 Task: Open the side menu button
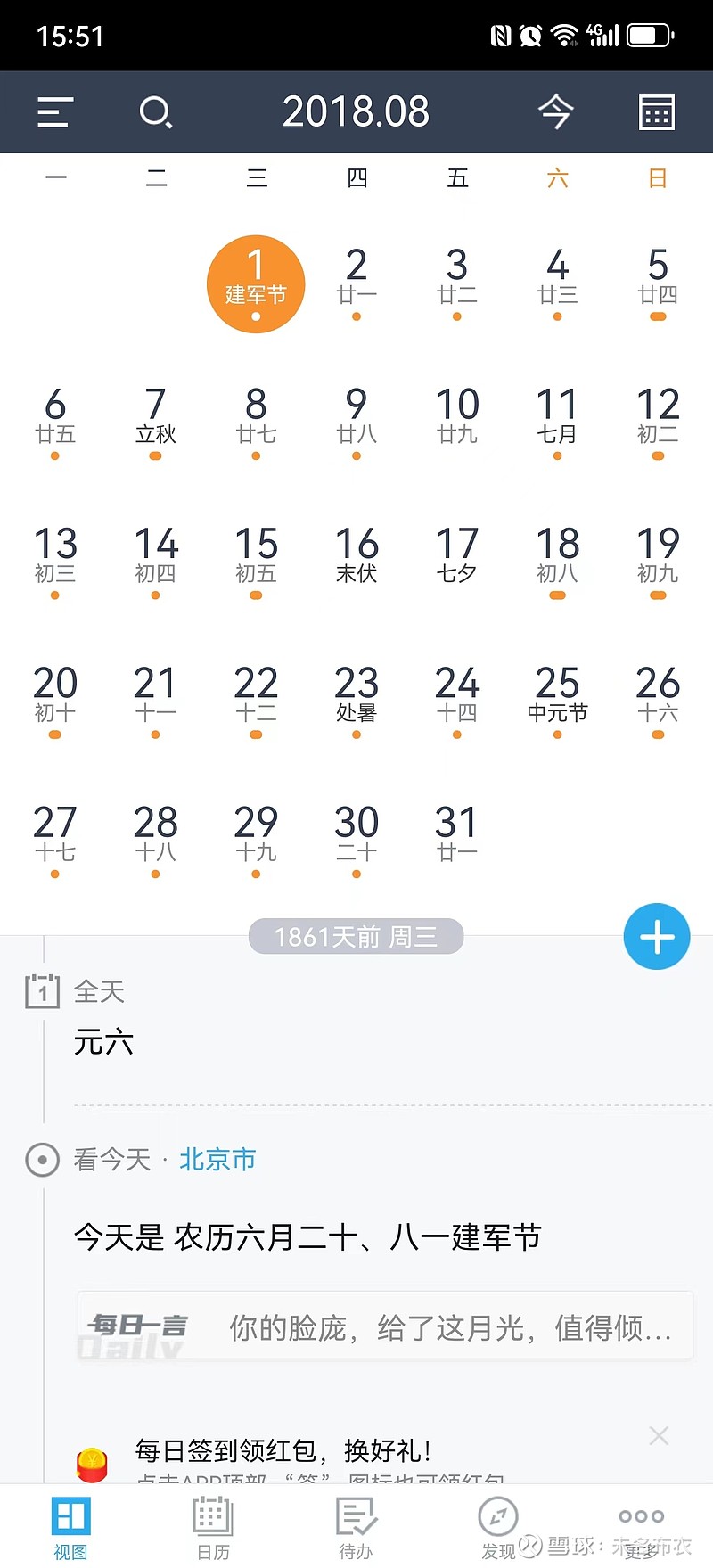pyautogui.click(x=54, y=112)
